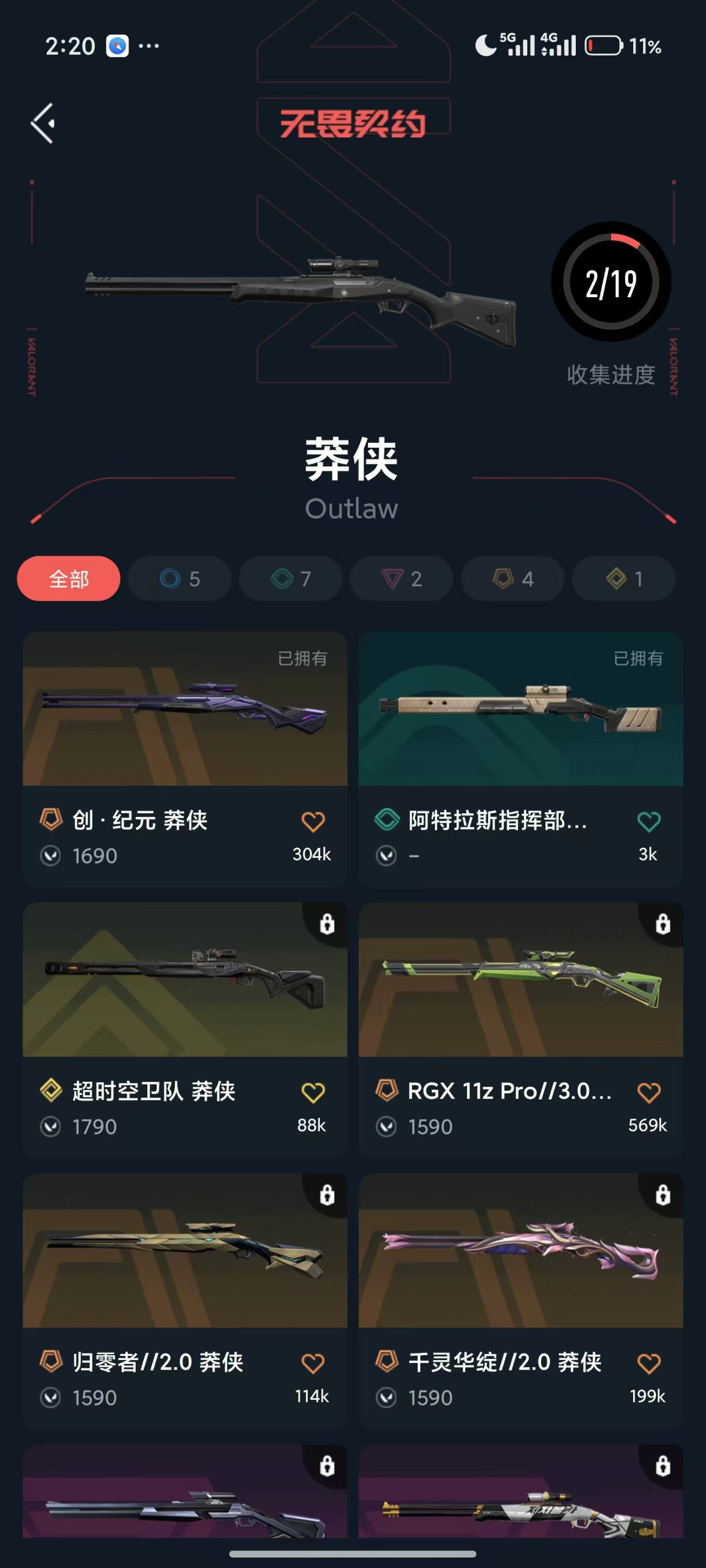
Task: Filter skins by the orange pentagon tier
Action: point(512,578)
